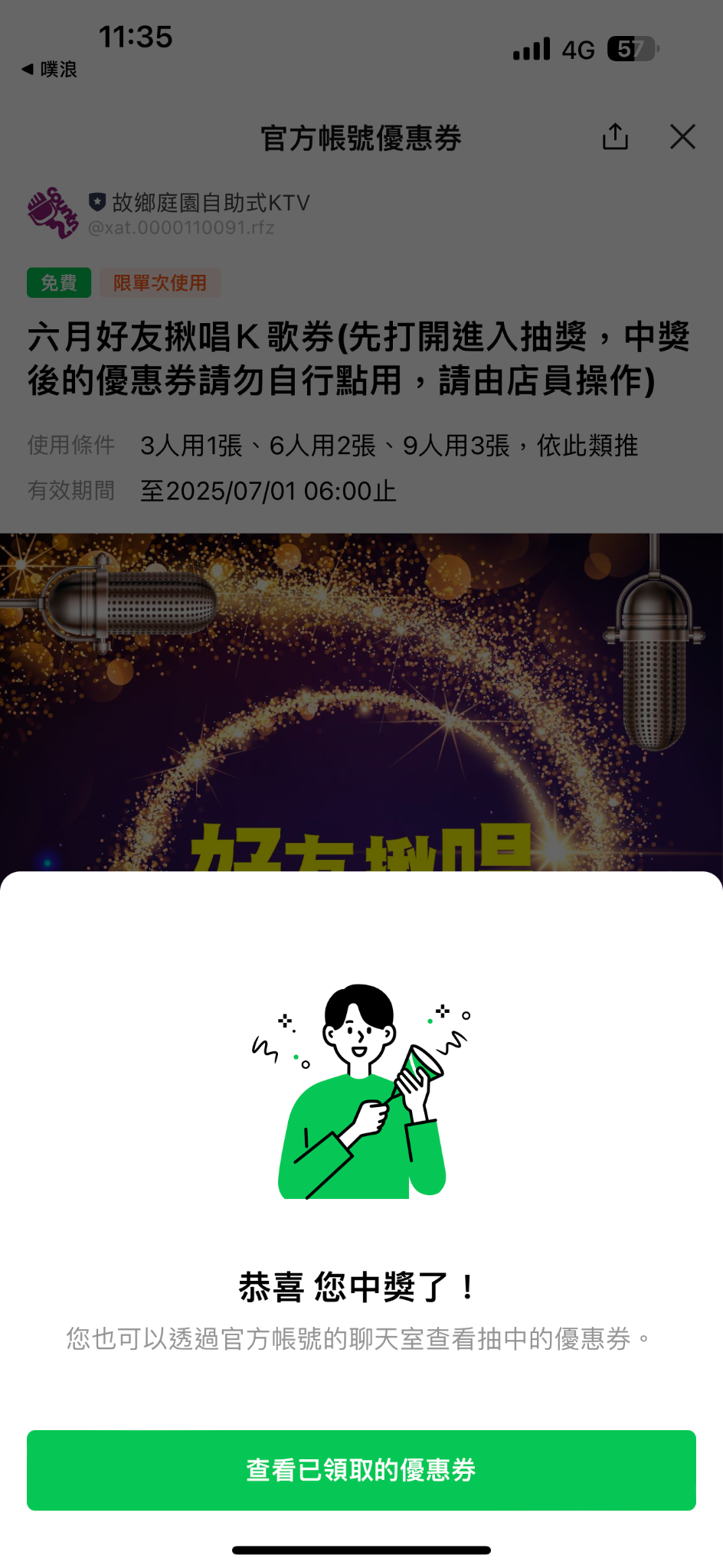Tap 查看已領取的優惠券 button
The height and width of the screenshot is (1568, 723).
point(361,1470)
